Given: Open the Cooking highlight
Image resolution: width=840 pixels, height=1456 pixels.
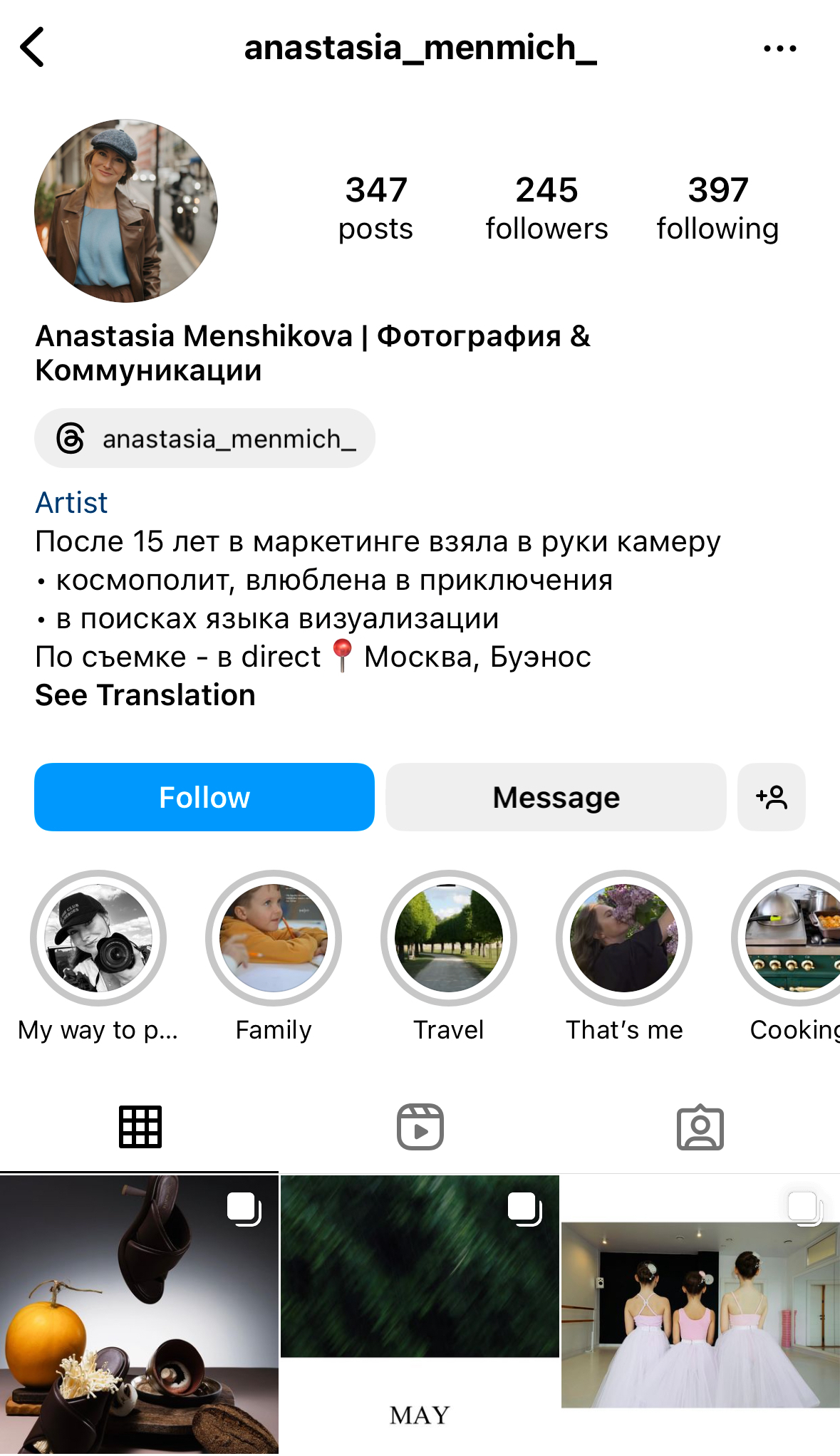Looking at the screenshot, I should pos(792,938).
